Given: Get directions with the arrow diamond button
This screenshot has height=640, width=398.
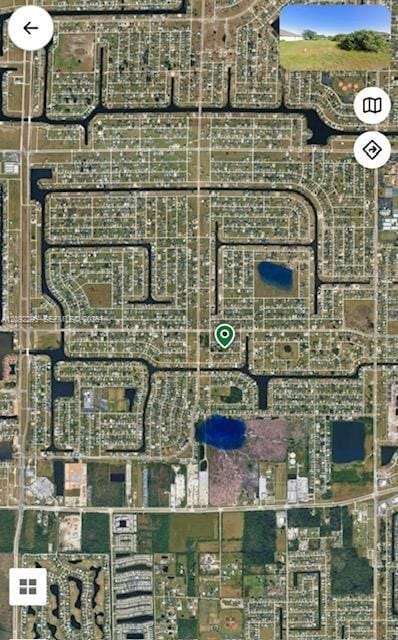Looking at the screenshot, I should point(372,150).
